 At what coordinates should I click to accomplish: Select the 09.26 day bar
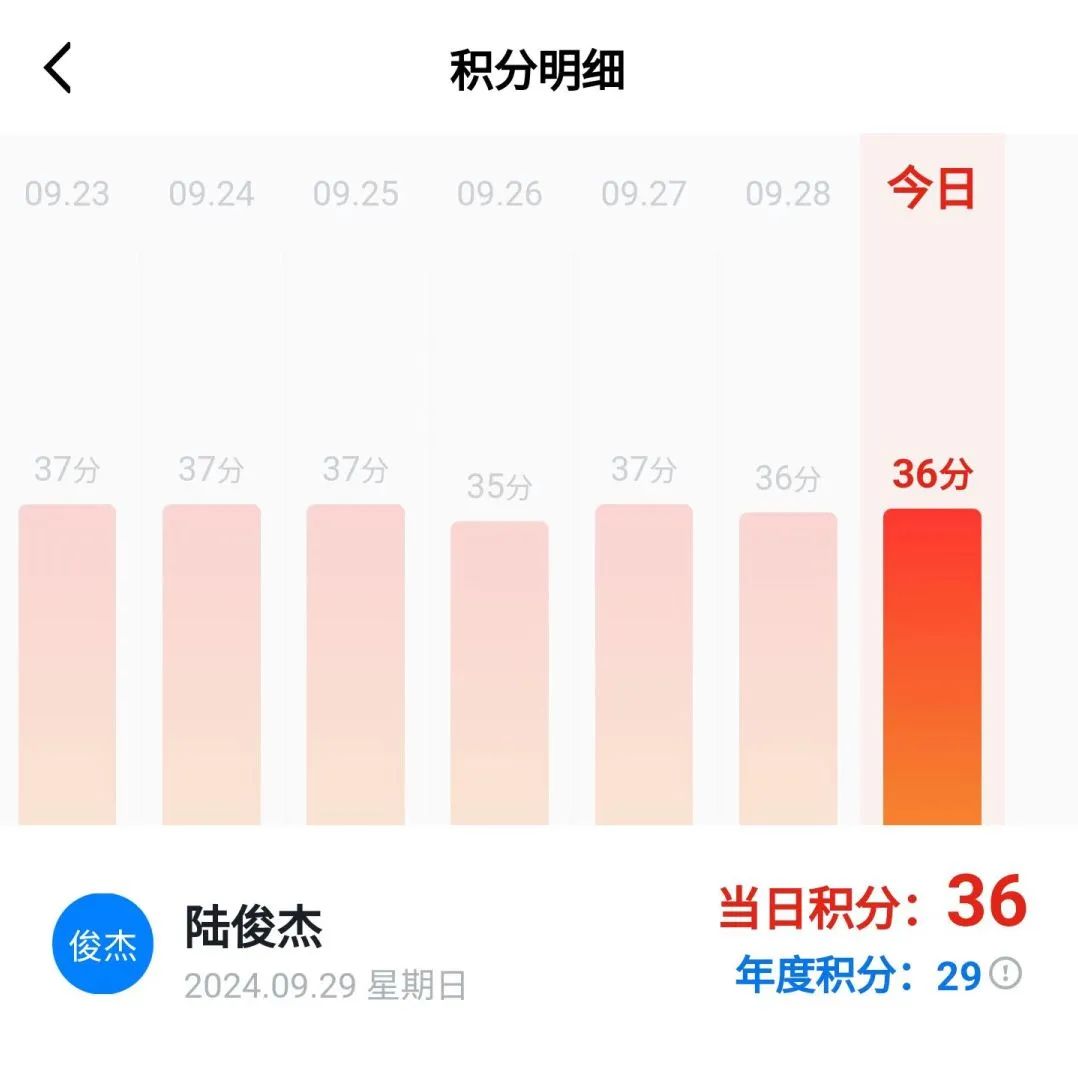pos(499,672)
